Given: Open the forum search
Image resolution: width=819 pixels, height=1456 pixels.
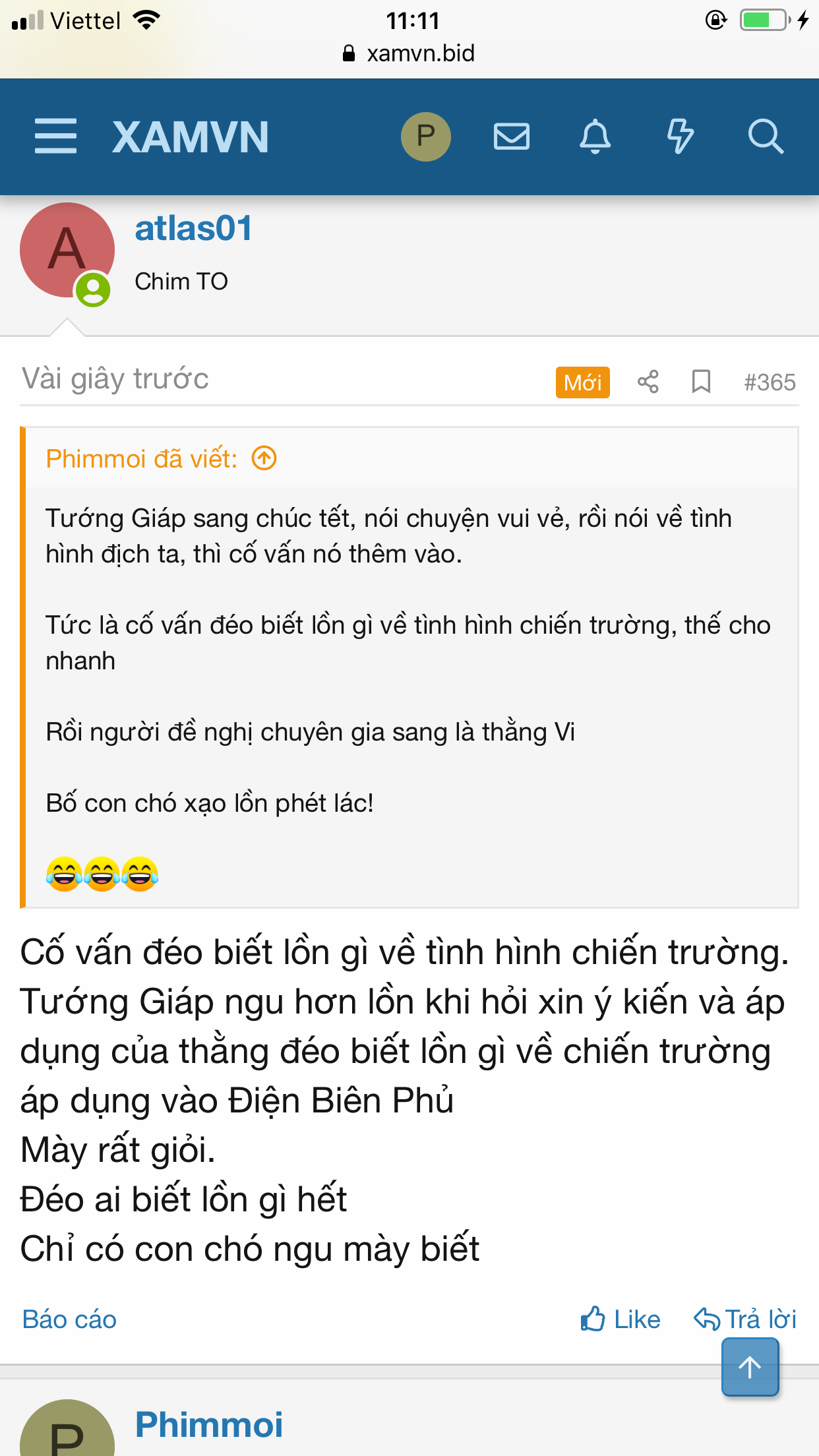Looking at the screenshot, I should (765, 136).
